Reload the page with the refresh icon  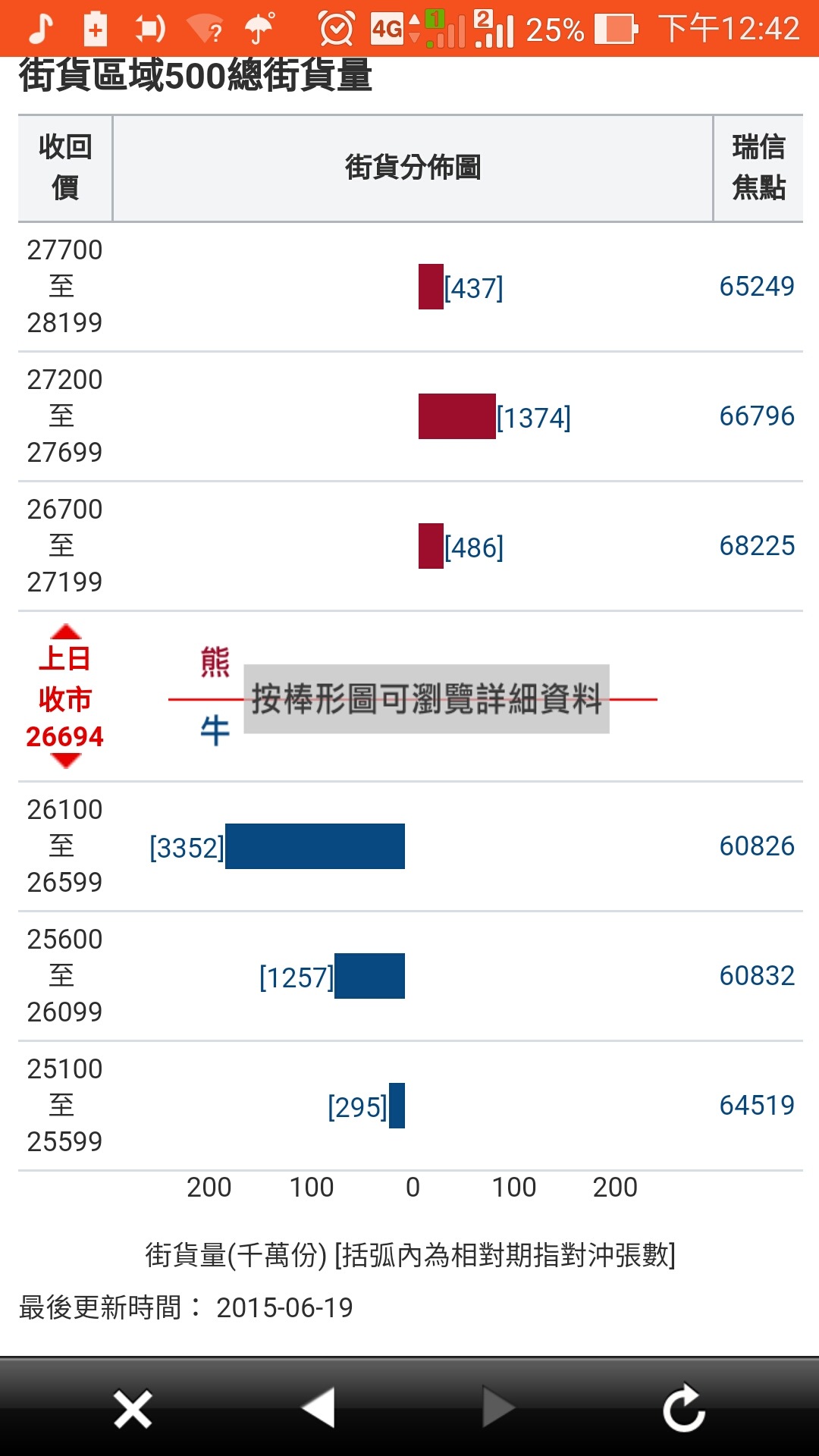click(683, 1408)
